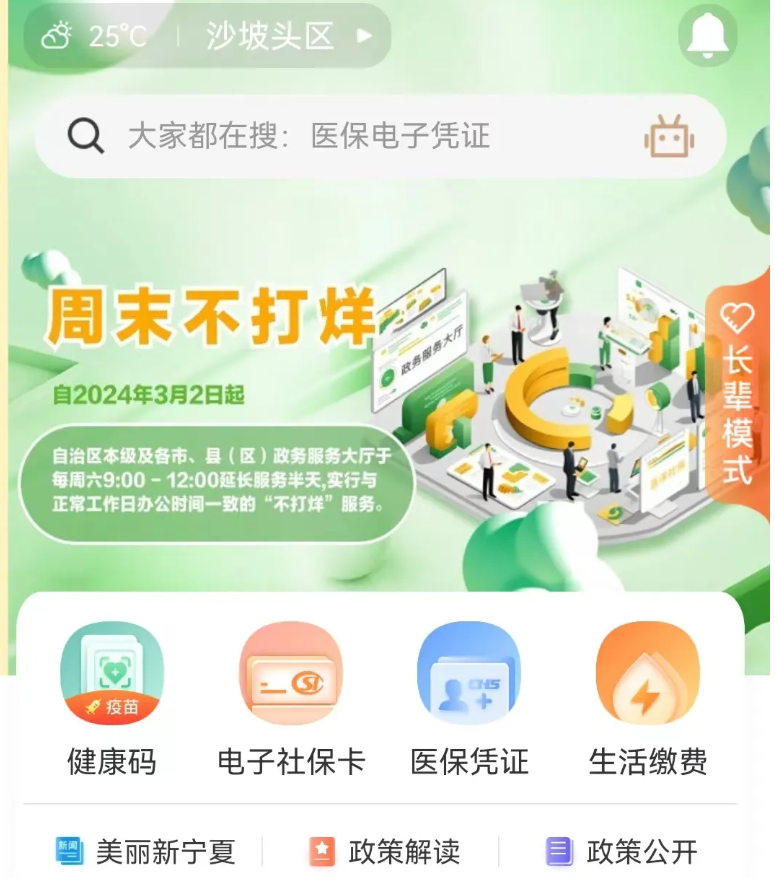Screen dimensions: 775x878
Task: Open the notifications bell
Action: pyautogui.click(x=708, y=36)
